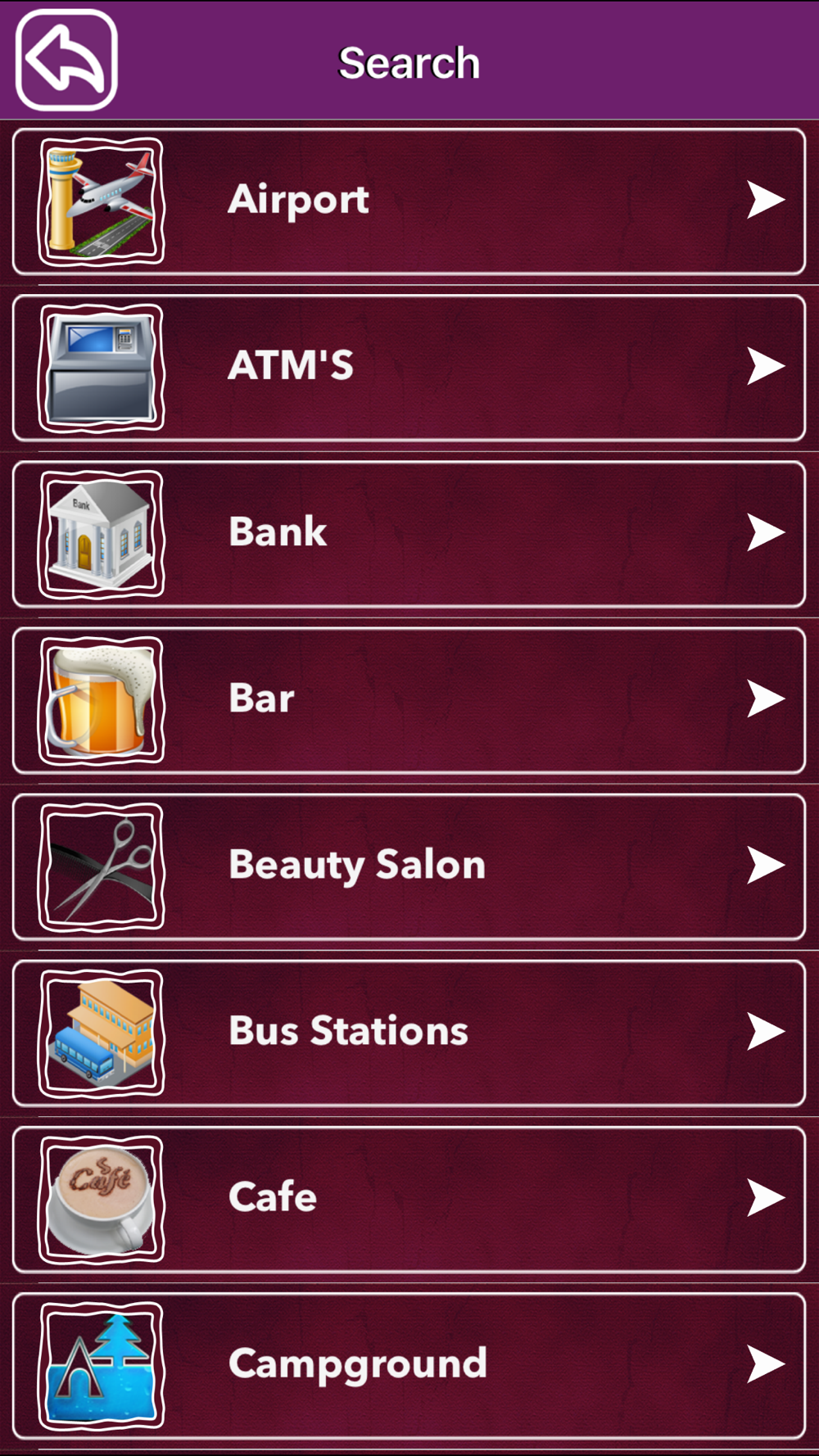Viewport: 819px width, 1456px height.
Task: Open the Airport category
Action: [x=409, y=201]
